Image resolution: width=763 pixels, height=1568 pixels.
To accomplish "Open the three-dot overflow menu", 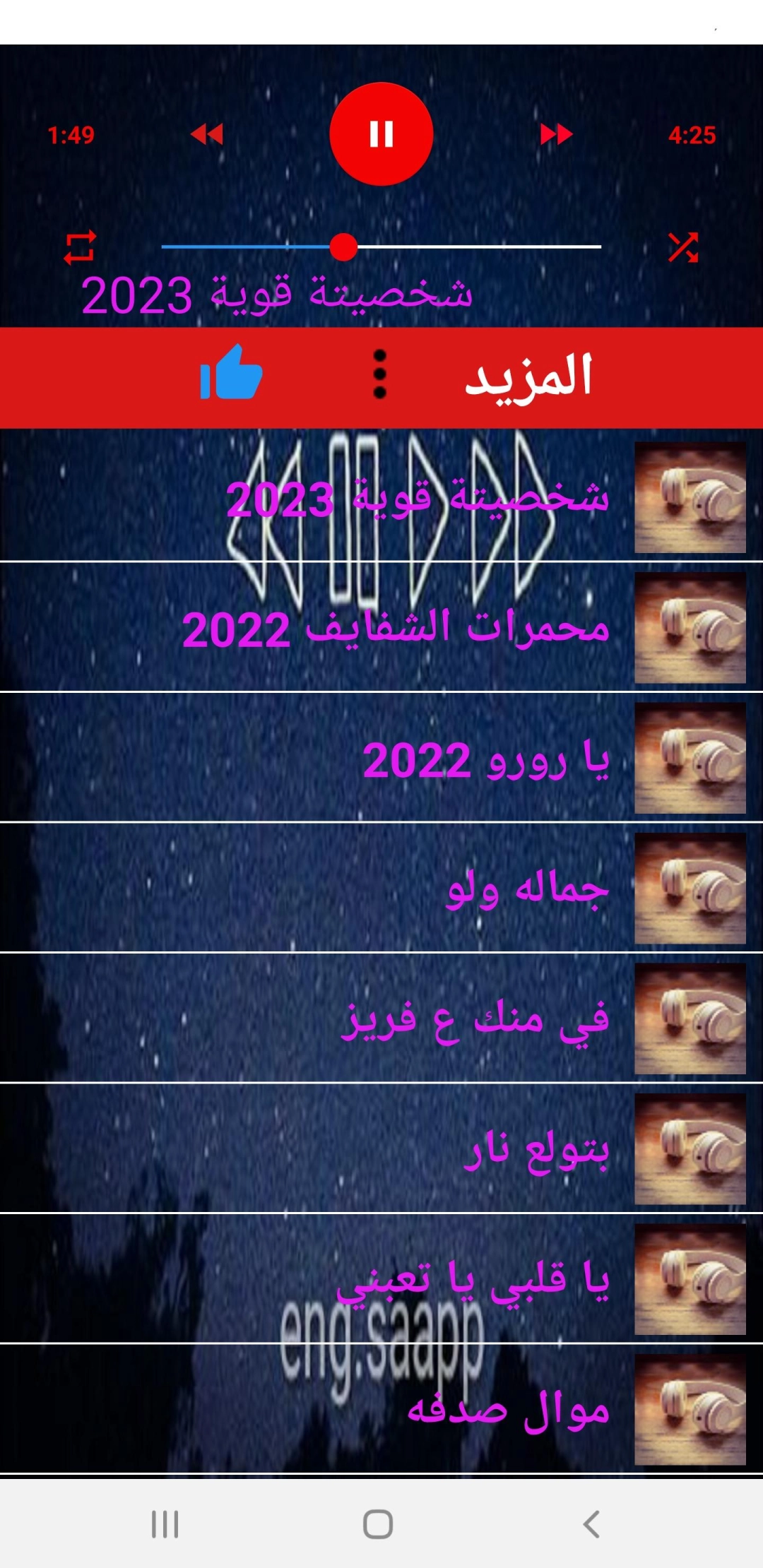I will point(380,374).
